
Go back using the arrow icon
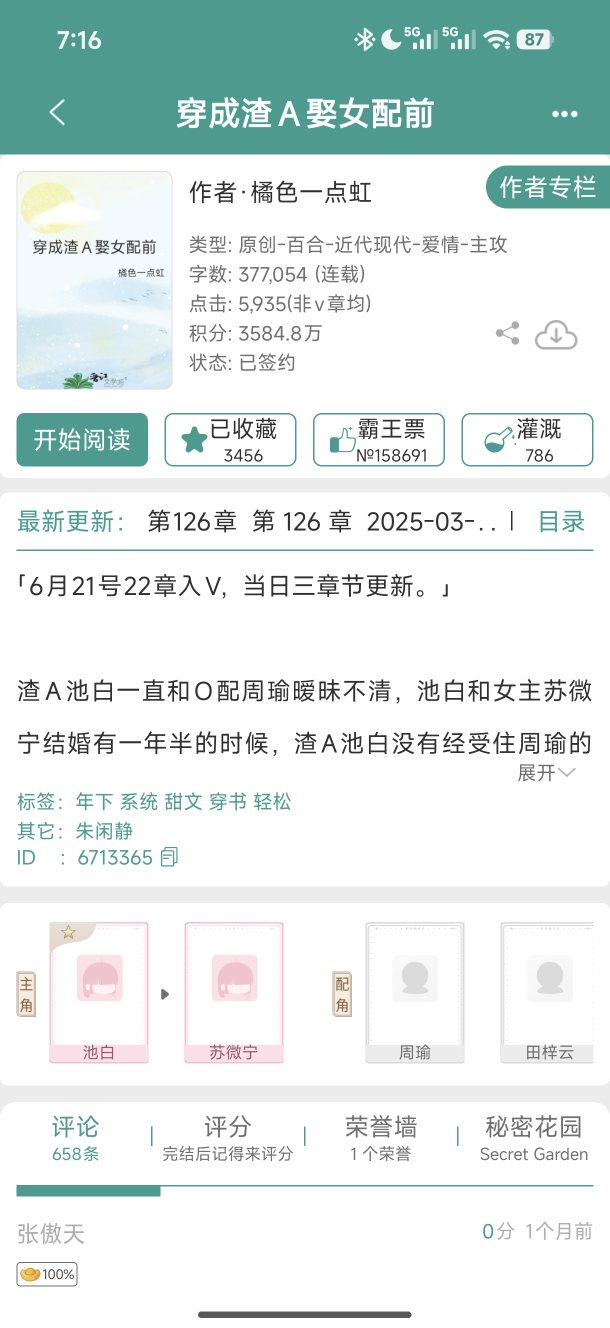[x=57, y=113]
